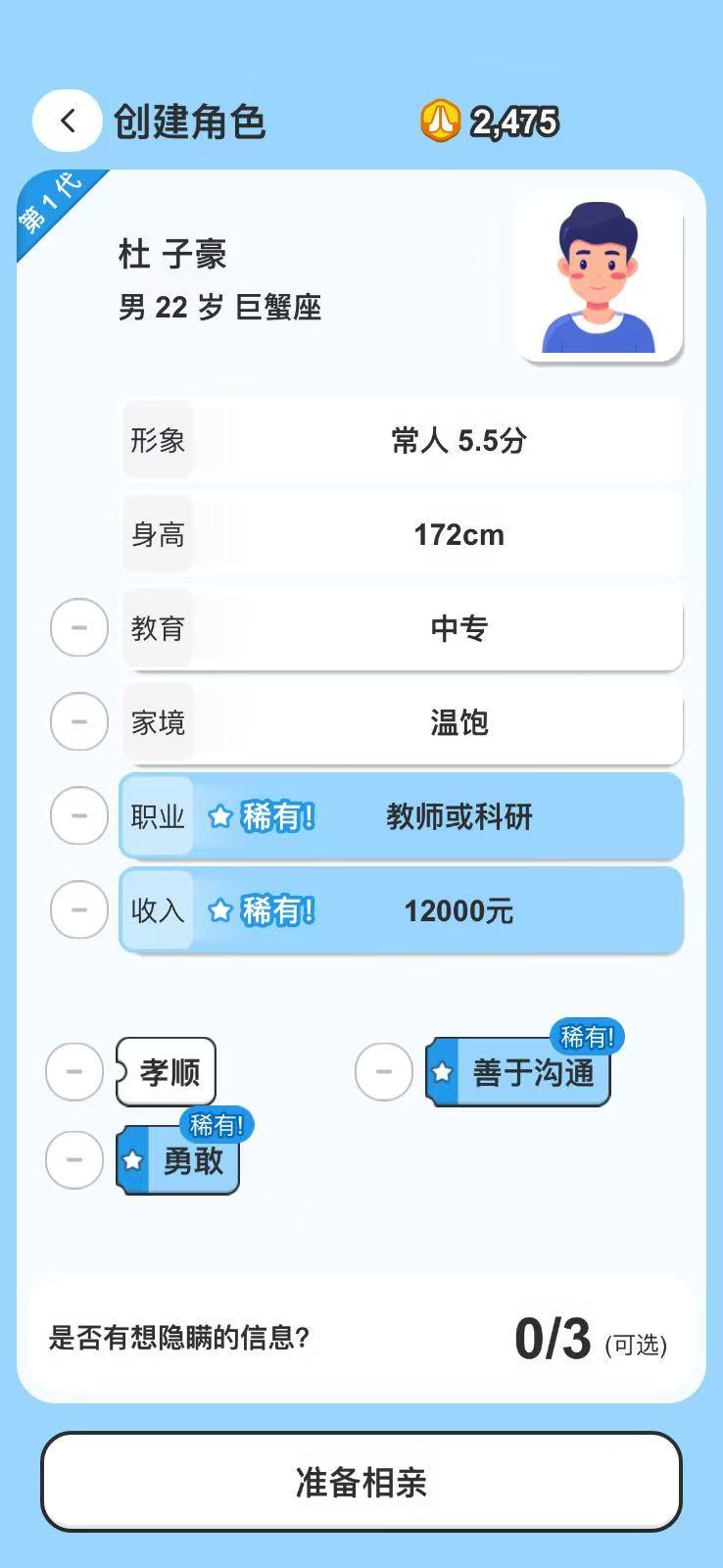
Task: Tap the minus button beside 收入
Action: (79, 909)
